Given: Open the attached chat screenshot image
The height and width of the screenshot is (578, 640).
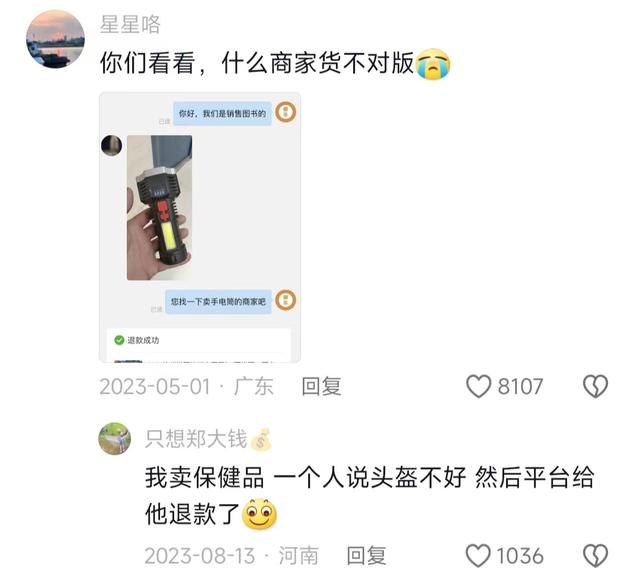Looking at the screenshot, I should click(199, 227).
